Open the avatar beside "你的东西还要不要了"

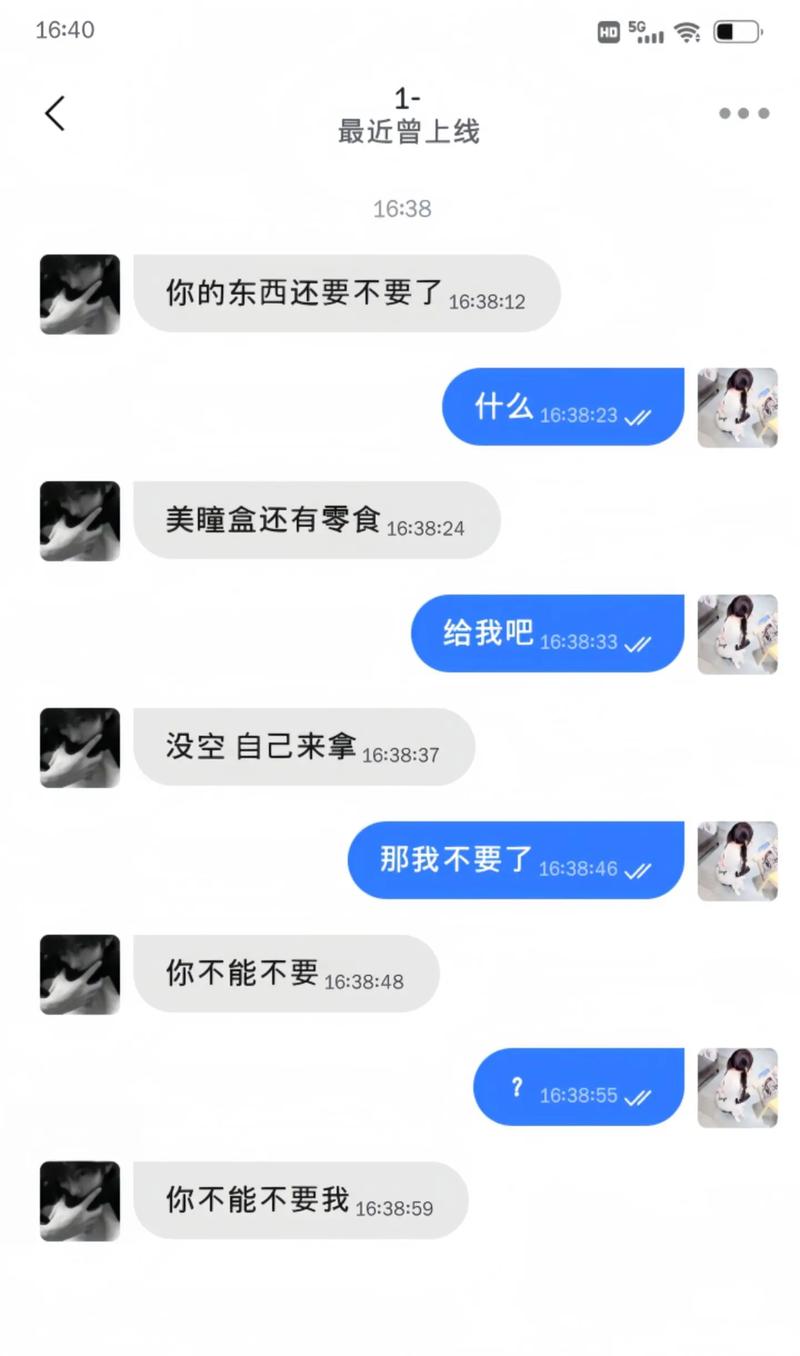(x=80, y=294)
